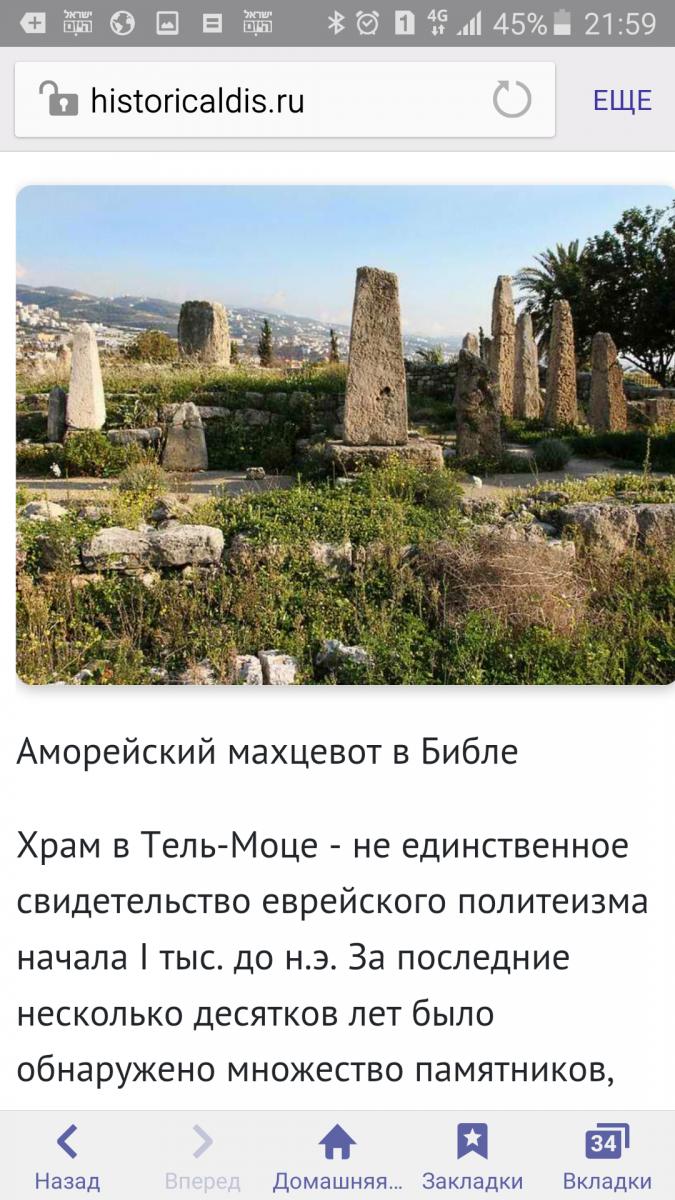Open the Домашняя home page

337,1157
